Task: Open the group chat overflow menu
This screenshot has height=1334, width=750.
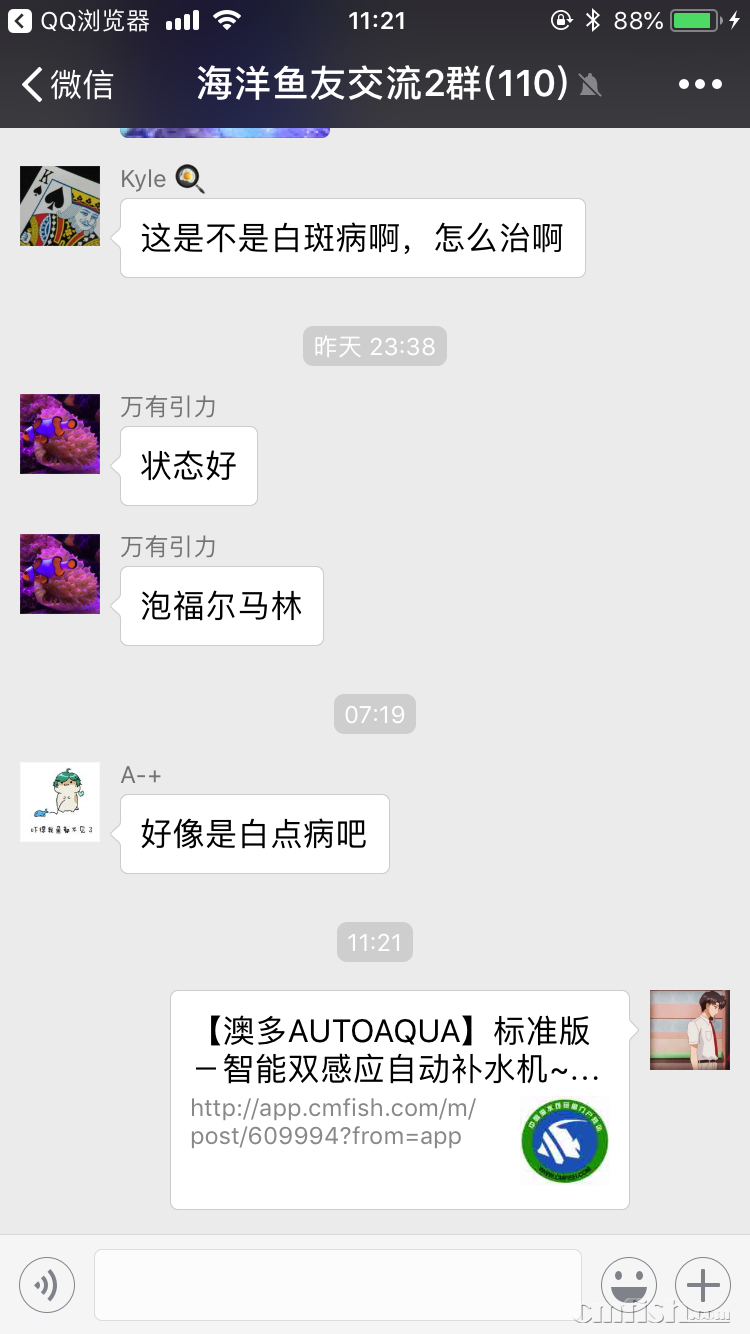Action: point(700,84)
